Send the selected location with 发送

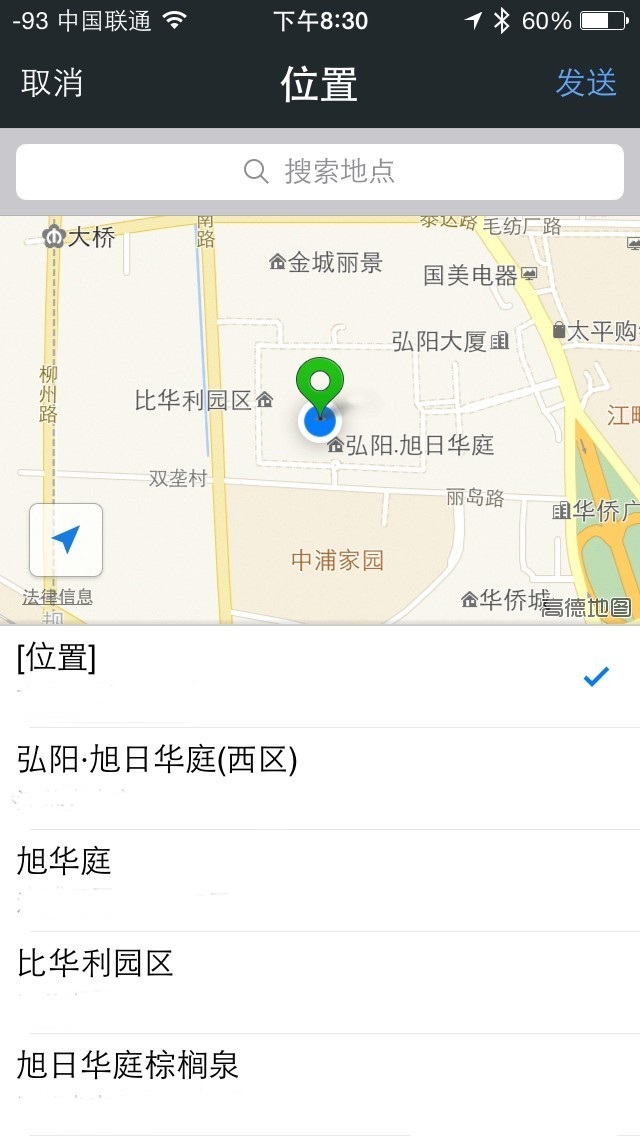pyautogui.click(x=586, y=83)
